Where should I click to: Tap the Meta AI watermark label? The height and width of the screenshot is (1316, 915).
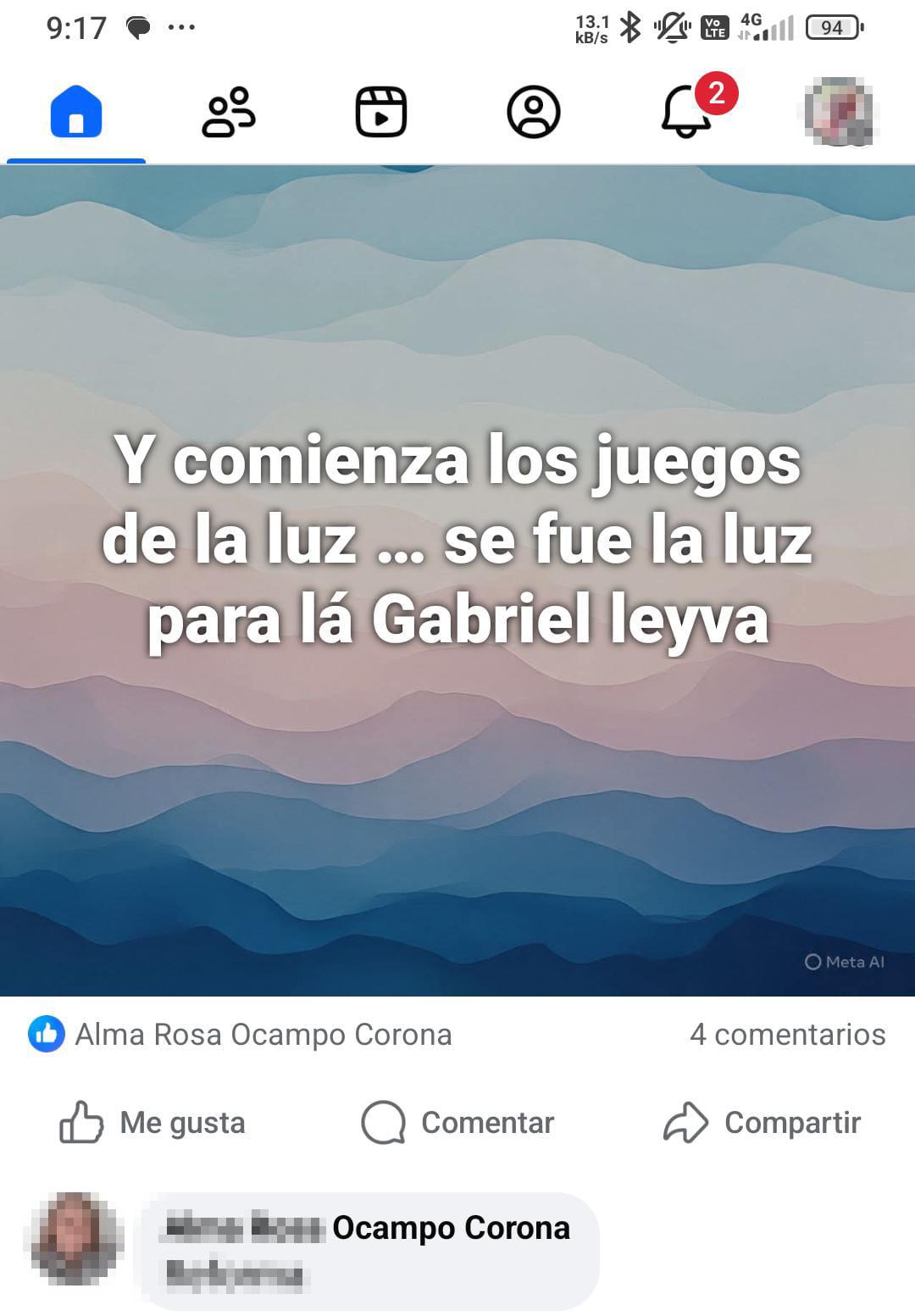tap(844, 962)
